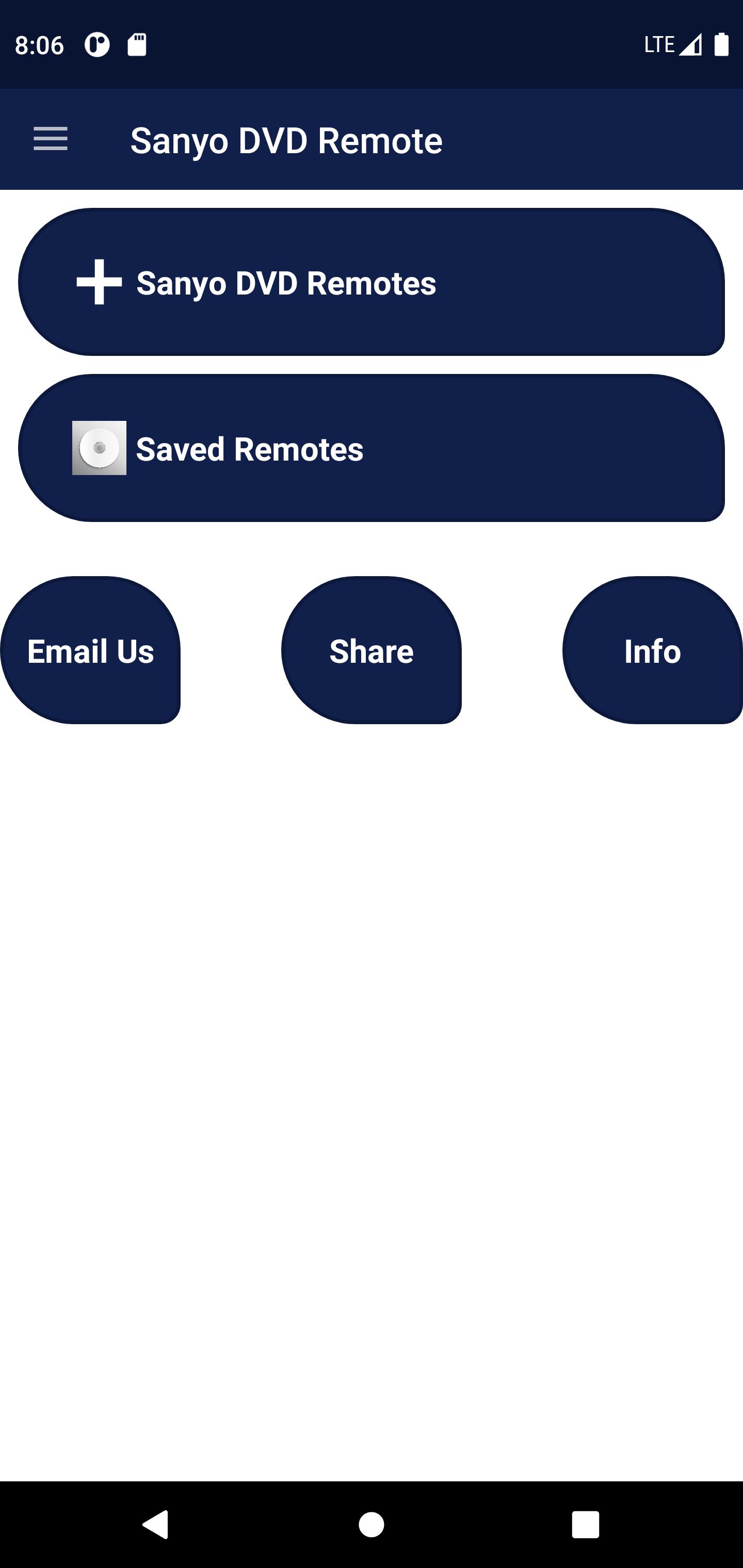Open the Info button
The height and width of the screenshot is (1568, 743).
652,651
